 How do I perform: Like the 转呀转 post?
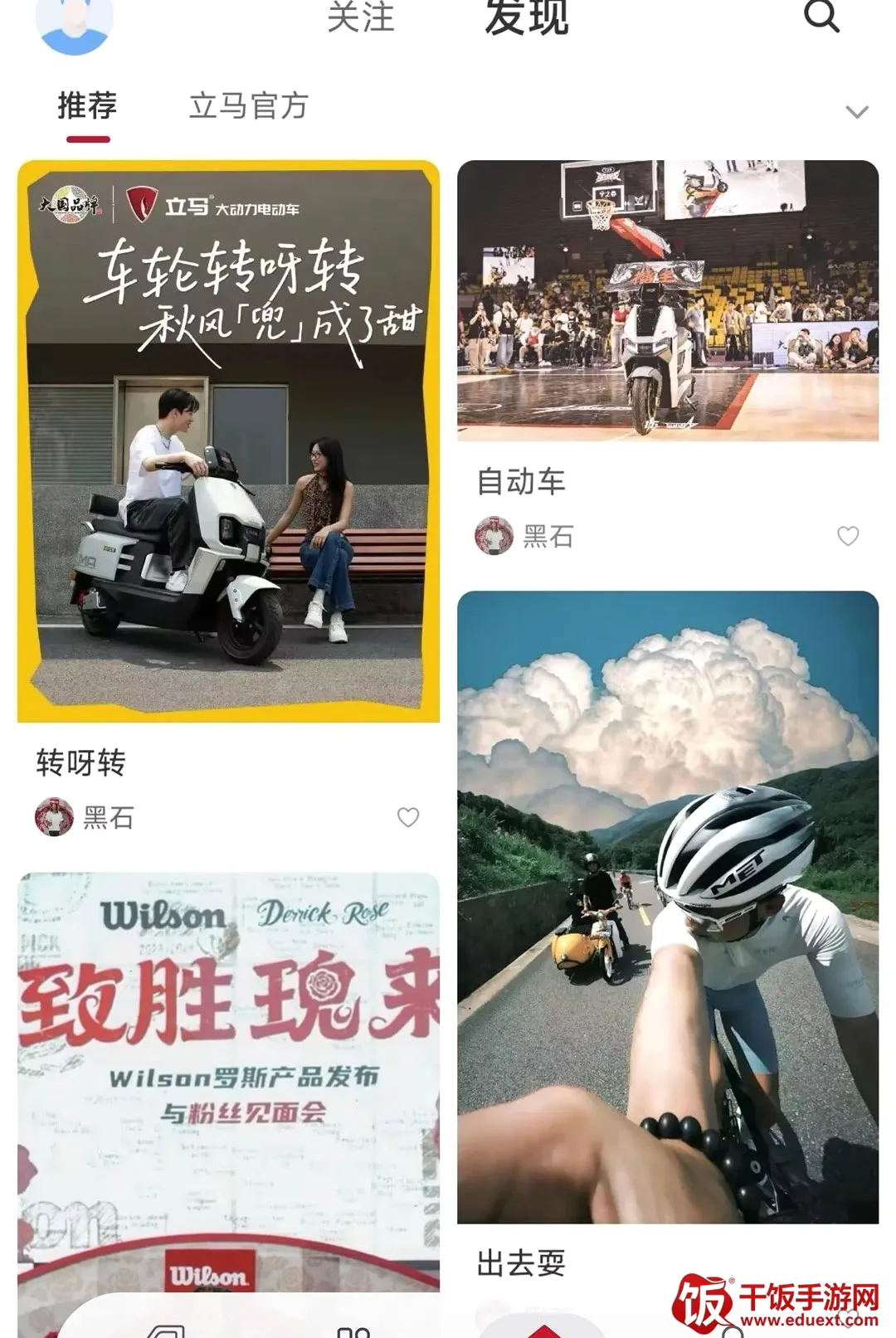(x=408, y=817)
